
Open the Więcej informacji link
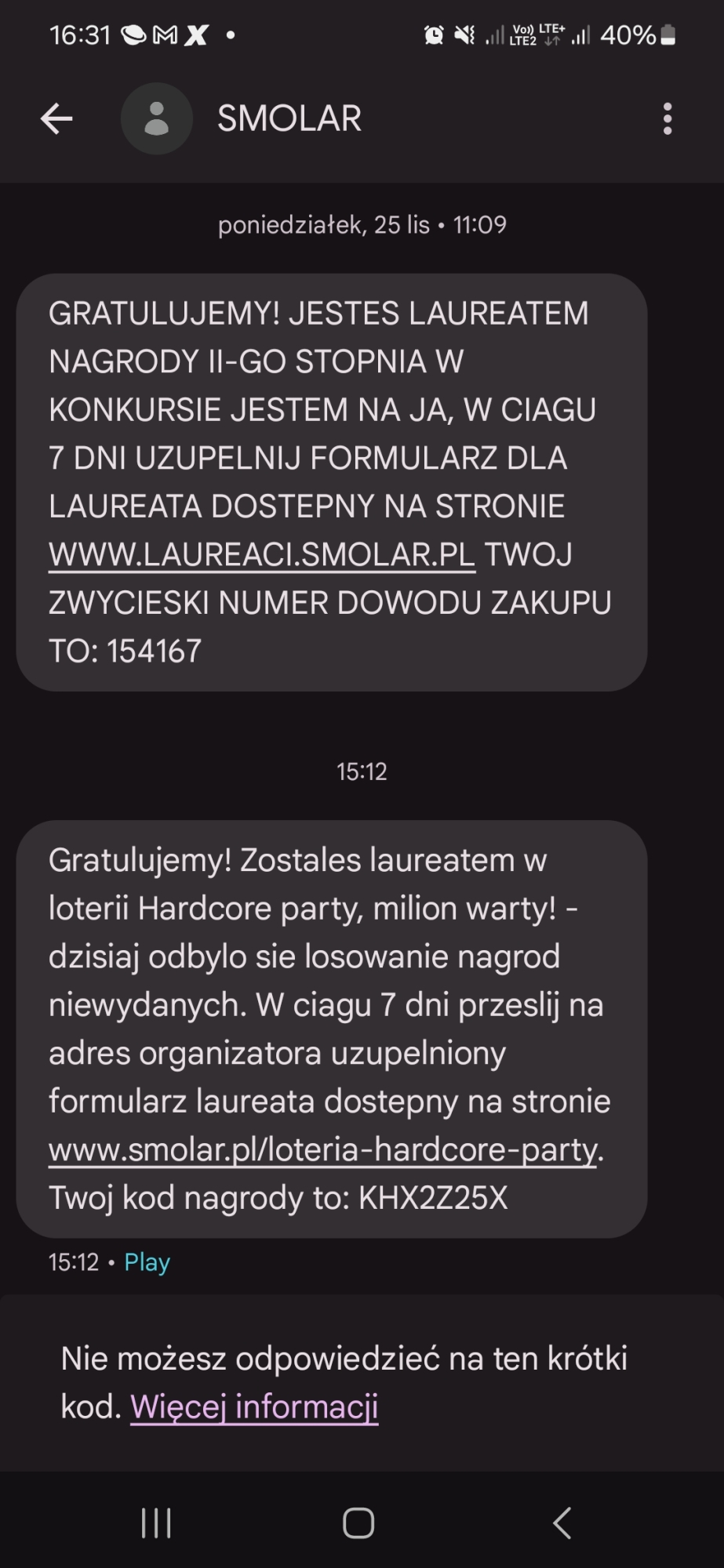click(254, 1407)
